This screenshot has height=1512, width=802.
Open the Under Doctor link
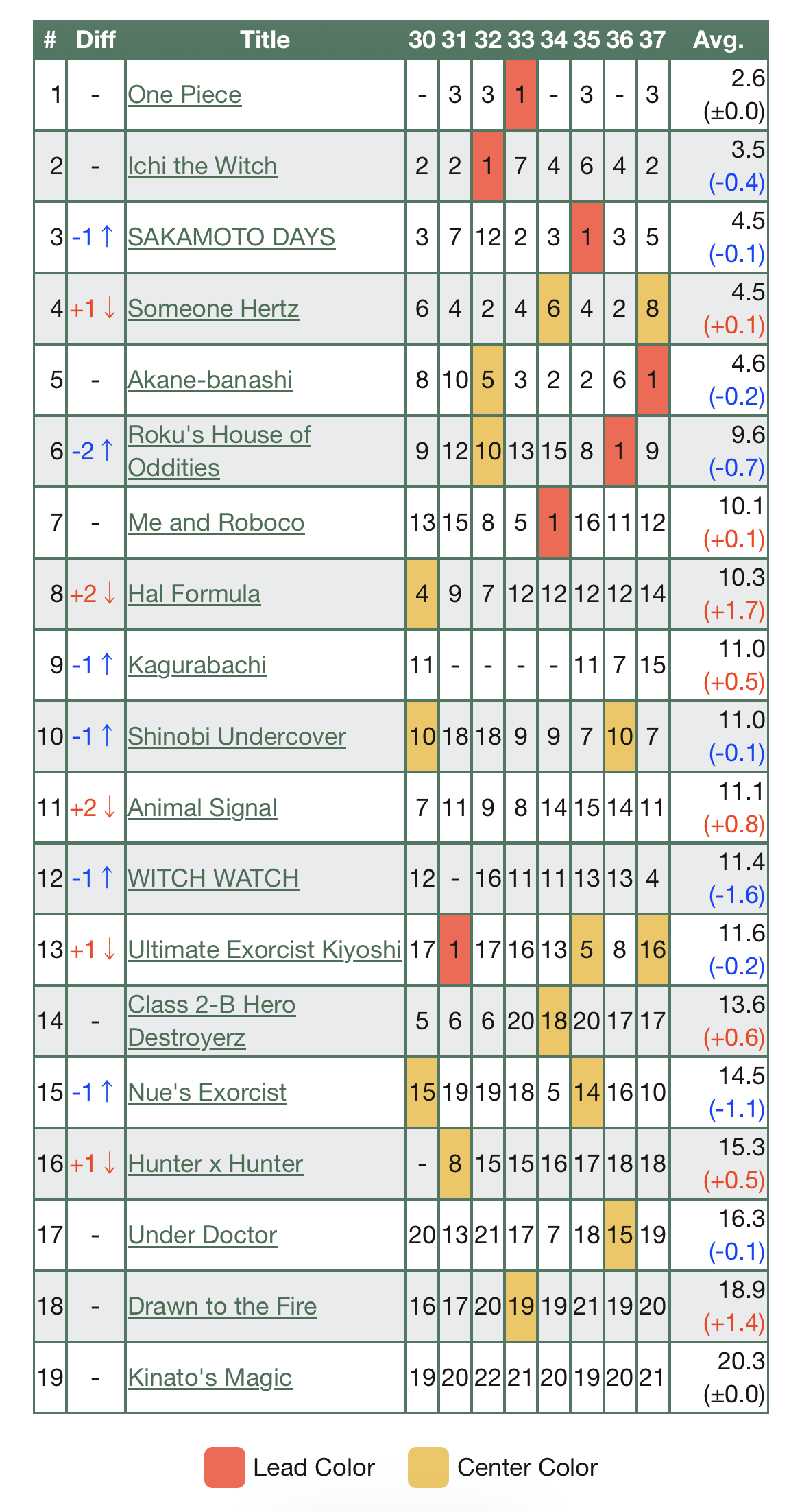pyautogui.click(x=203, y=1235)
